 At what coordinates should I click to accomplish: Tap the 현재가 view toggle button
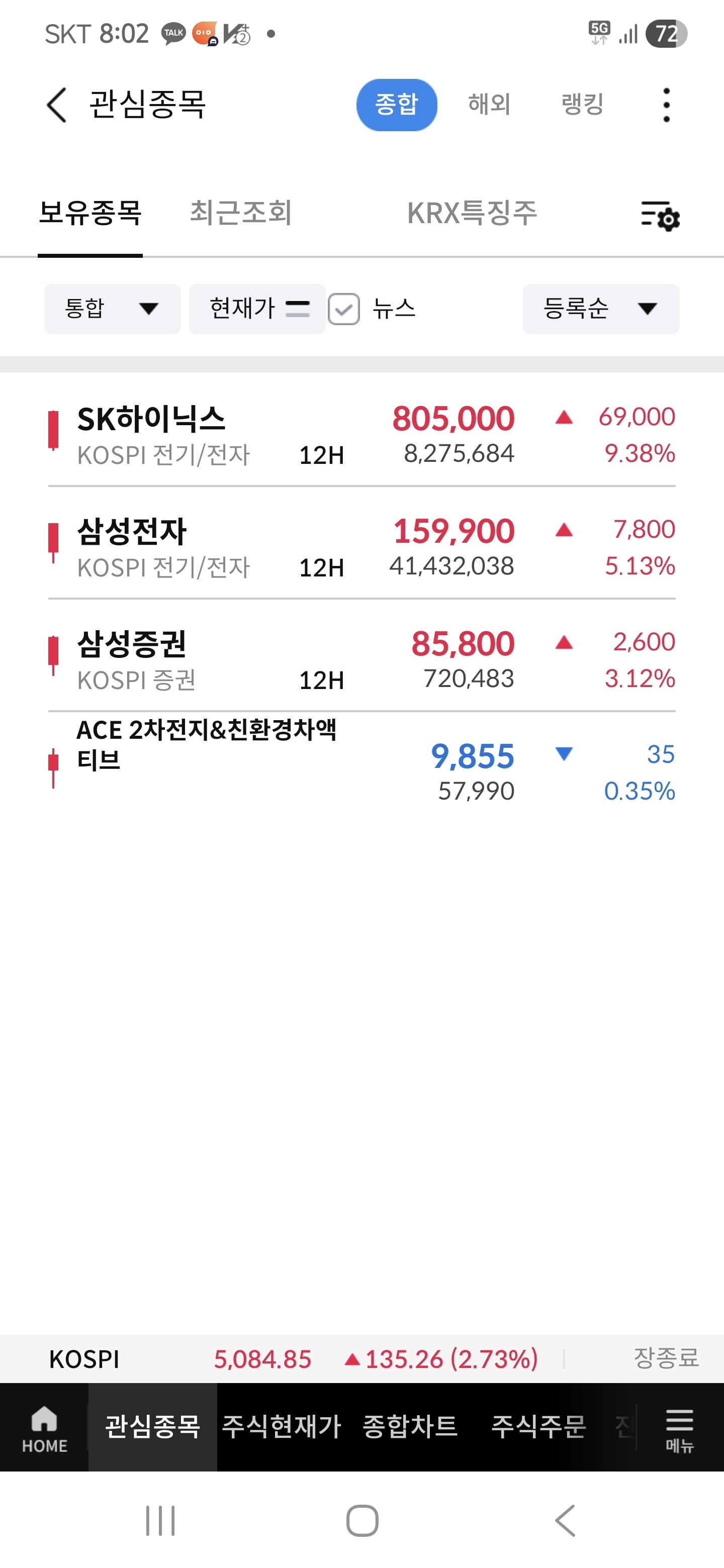point(257,309)
